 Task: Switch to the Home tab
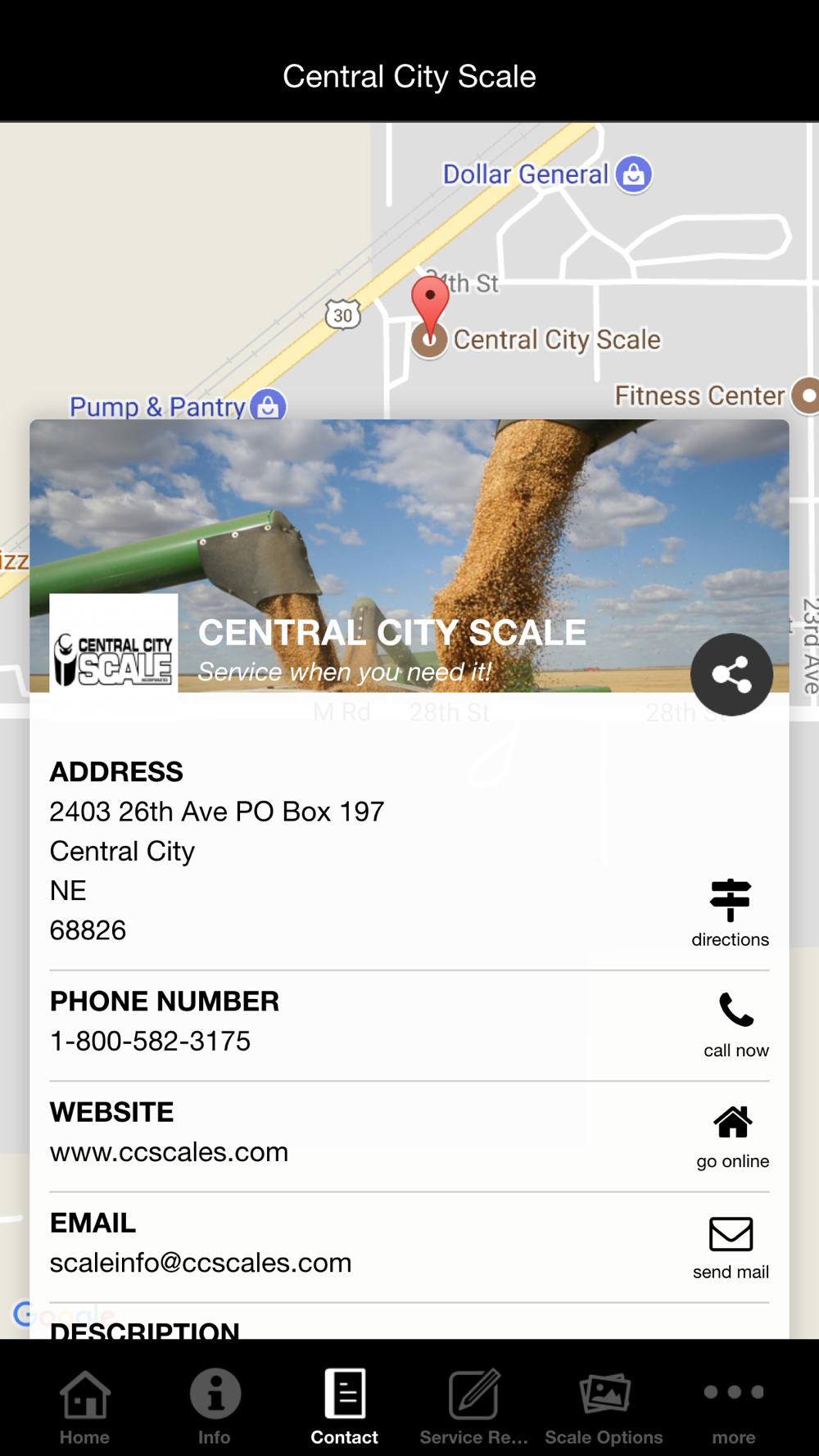(84, 1405)
